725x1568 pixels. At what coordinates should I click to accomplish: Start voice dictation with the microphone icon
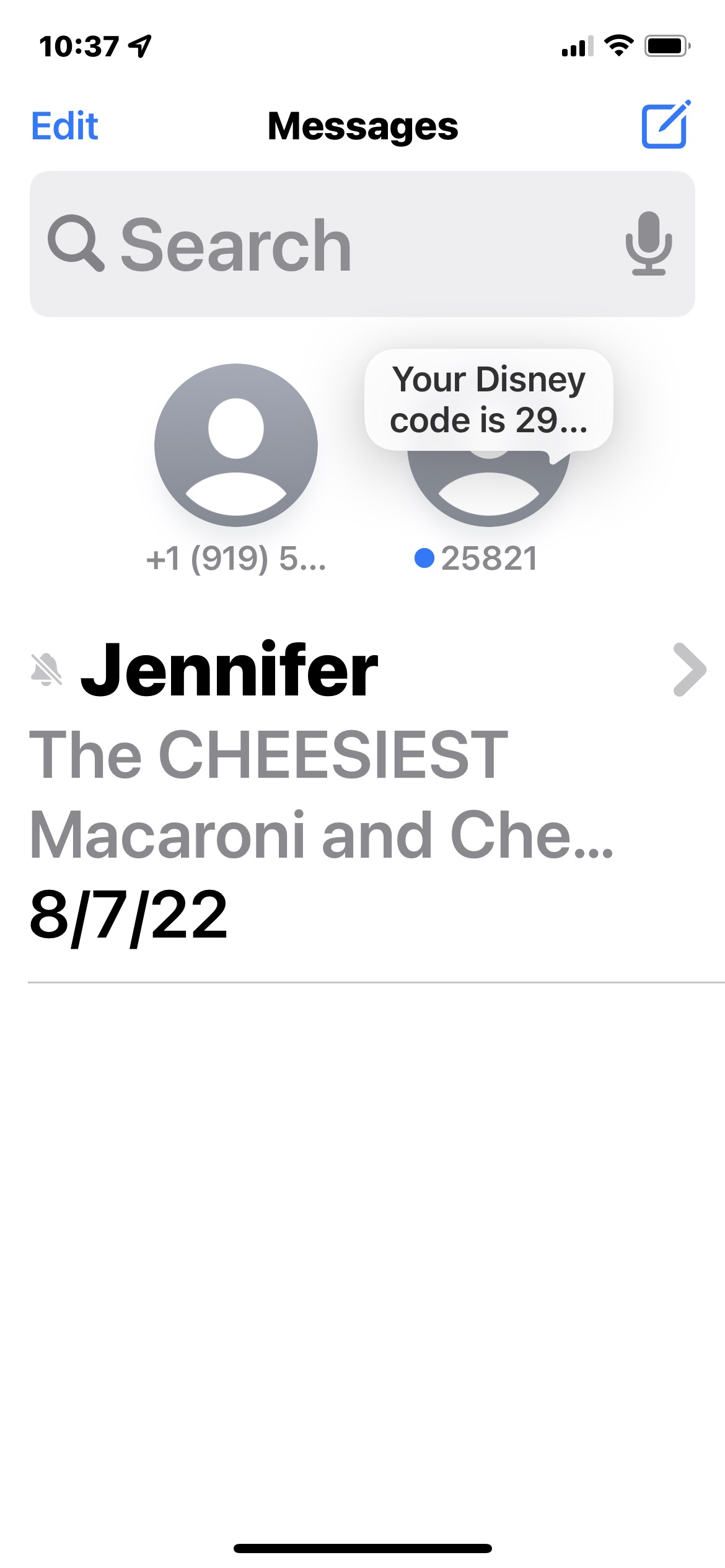(648, 243)
